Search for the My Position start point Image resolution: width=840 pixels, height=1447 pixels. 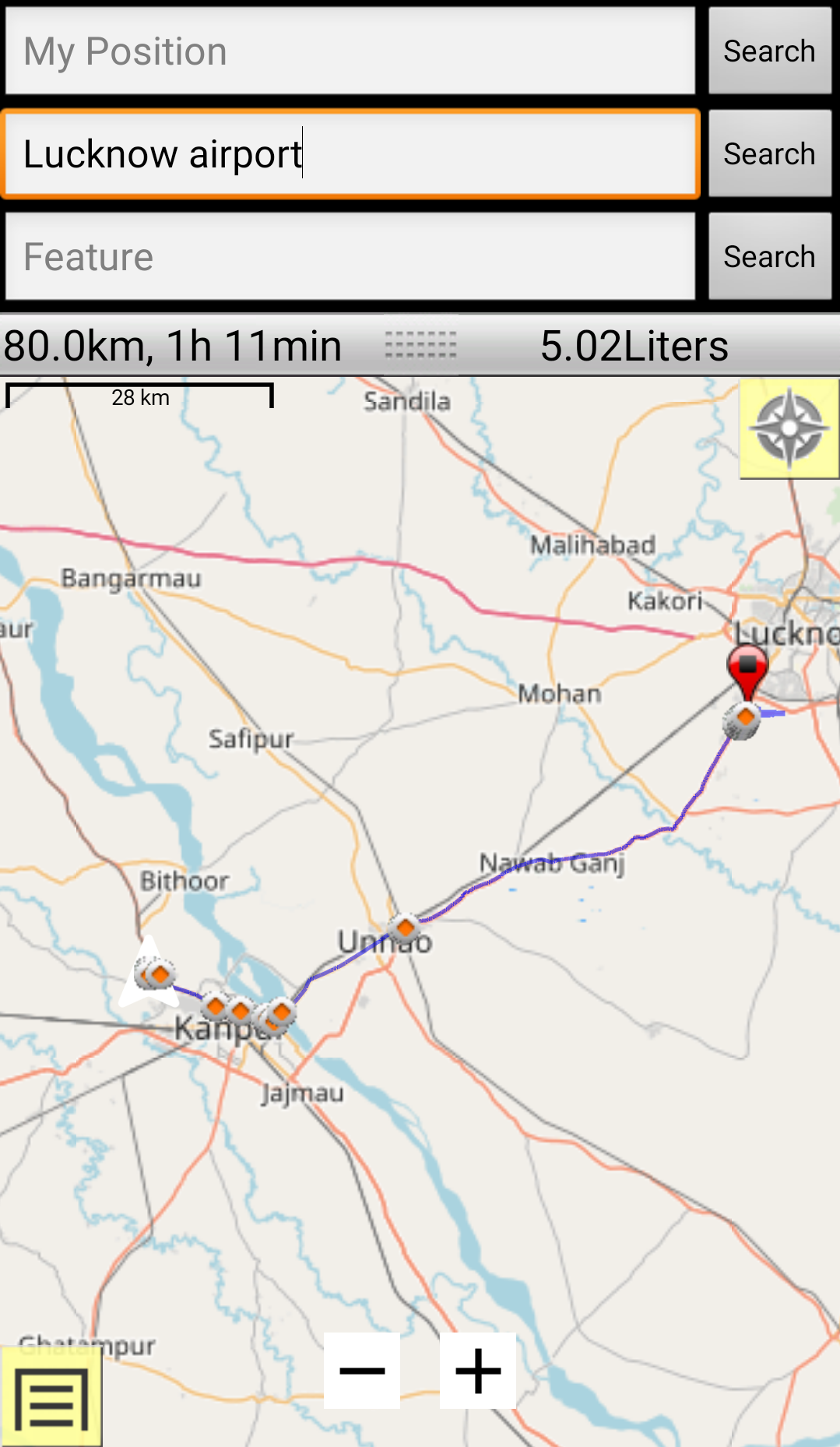tap(769, 51)
